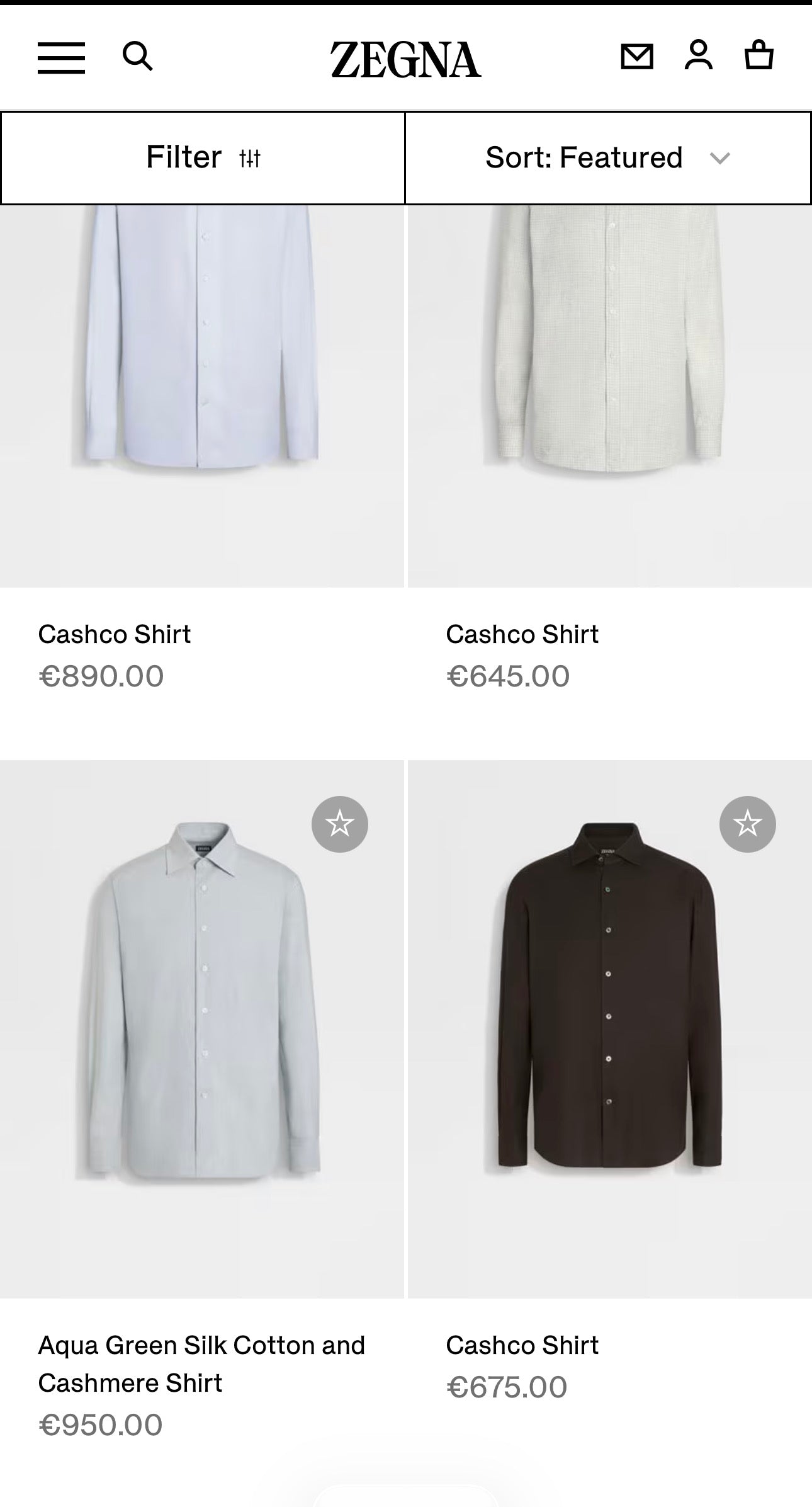
Task: Open the shopping bag icon
Action: [x=760, y=58]
